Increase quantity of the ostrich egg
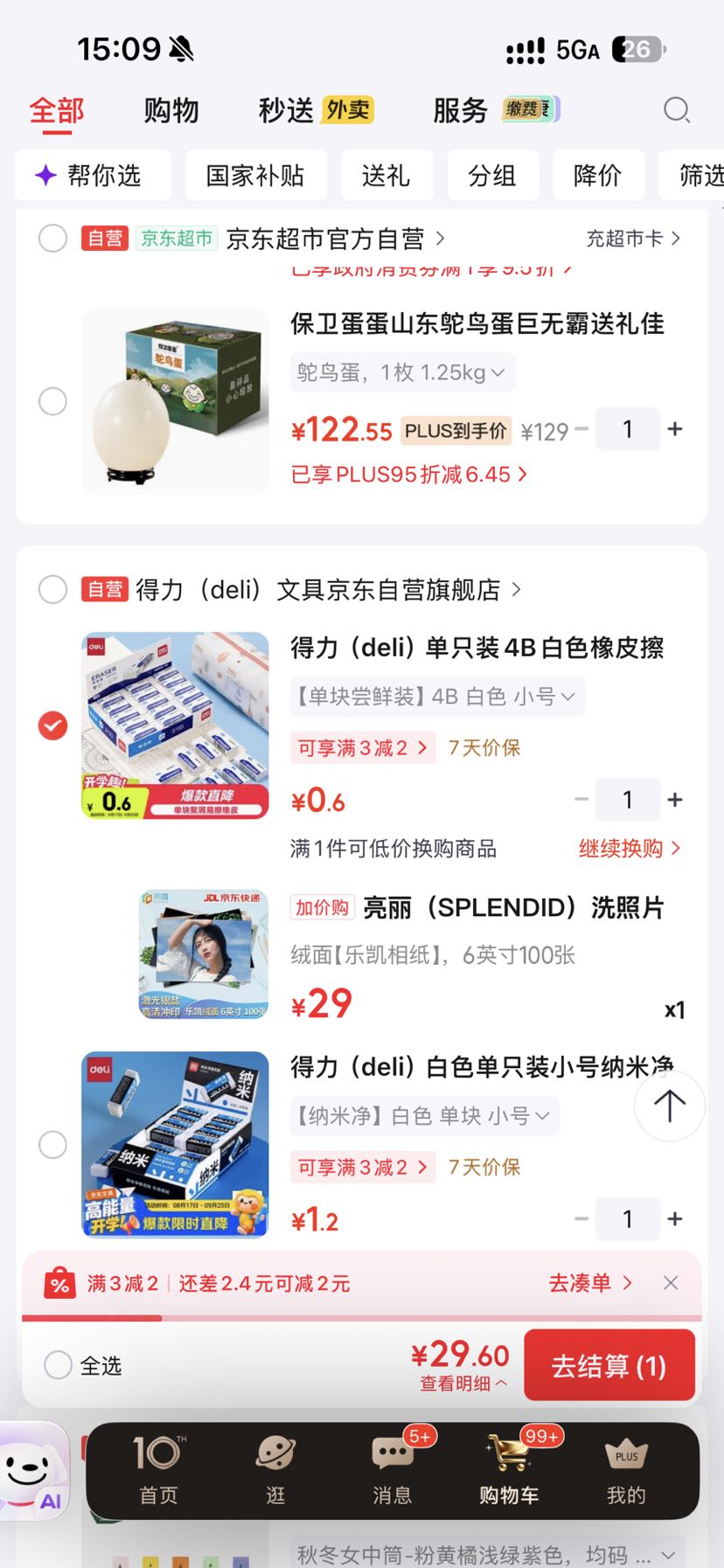Image resolution: width=724 pixels, height=1568 pixels. 675,429
